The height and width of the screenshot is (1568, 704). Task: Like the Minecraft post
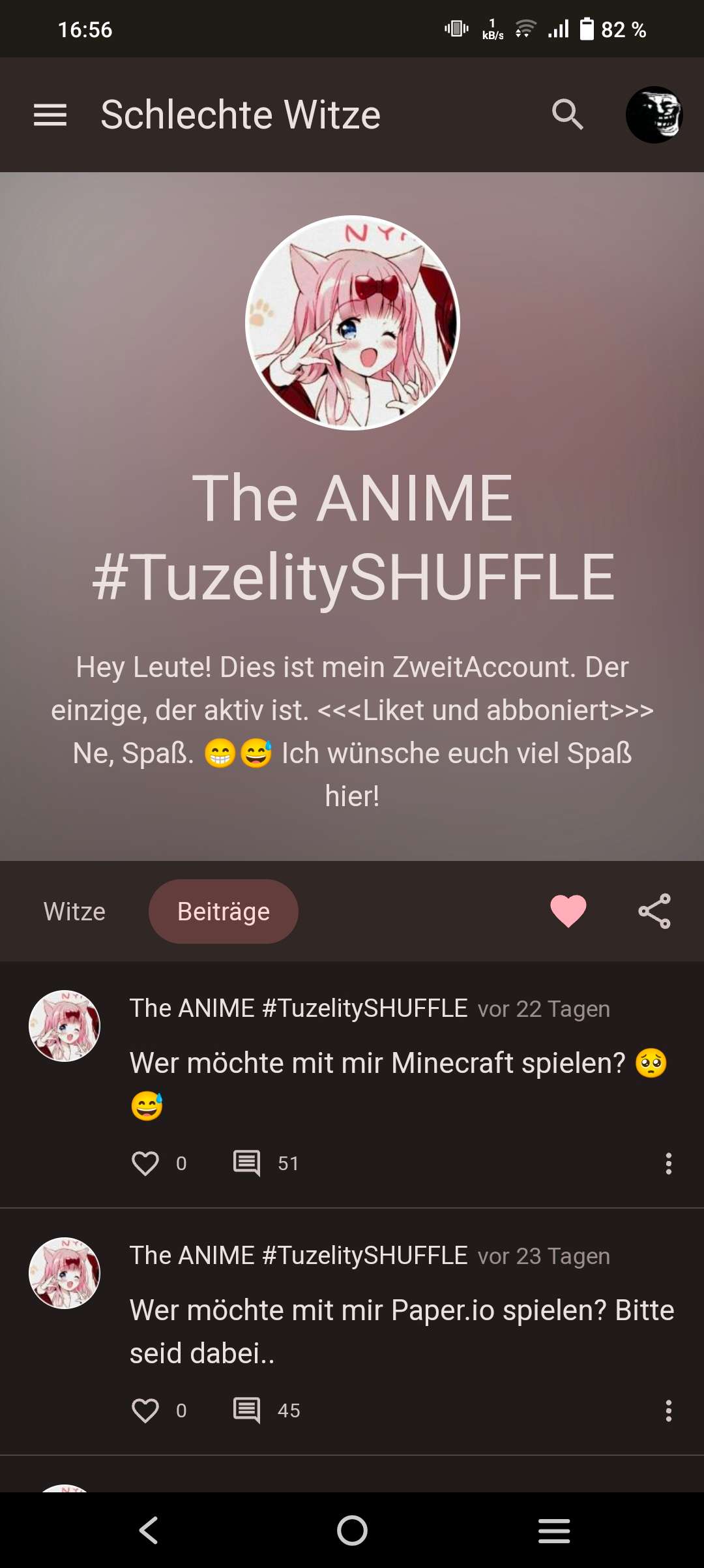click(145, 1163)
